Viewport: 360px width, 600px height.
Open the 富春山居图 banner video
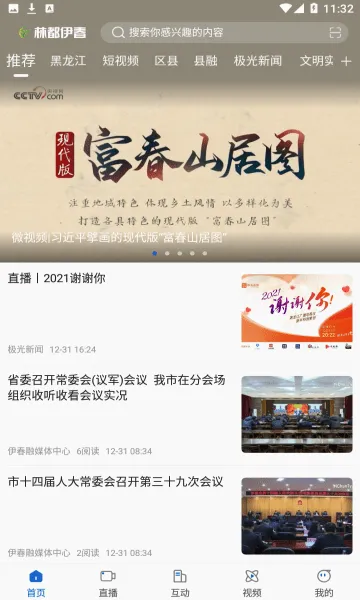(180, 171)
